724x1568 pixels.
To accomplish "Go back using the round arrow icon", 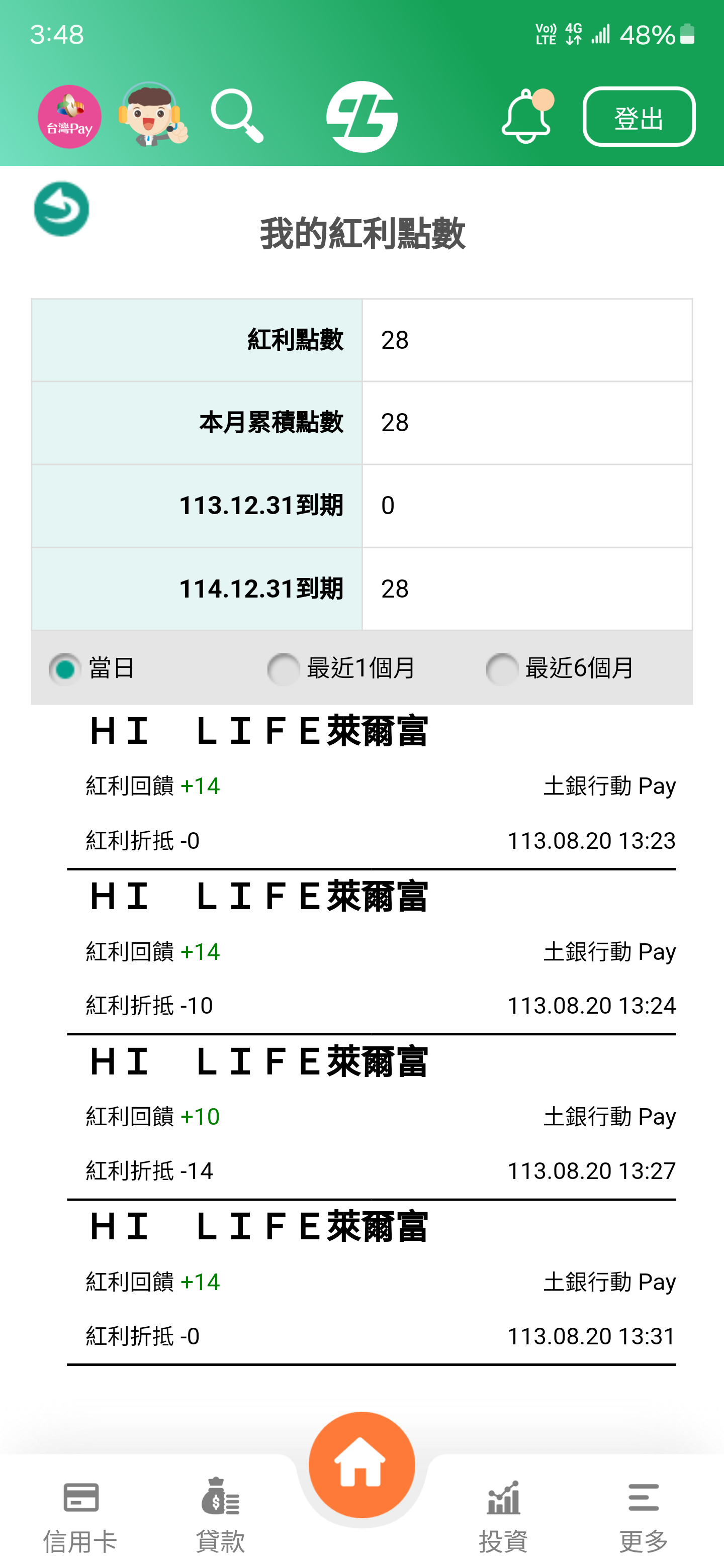I will click(x=61, y=209).
